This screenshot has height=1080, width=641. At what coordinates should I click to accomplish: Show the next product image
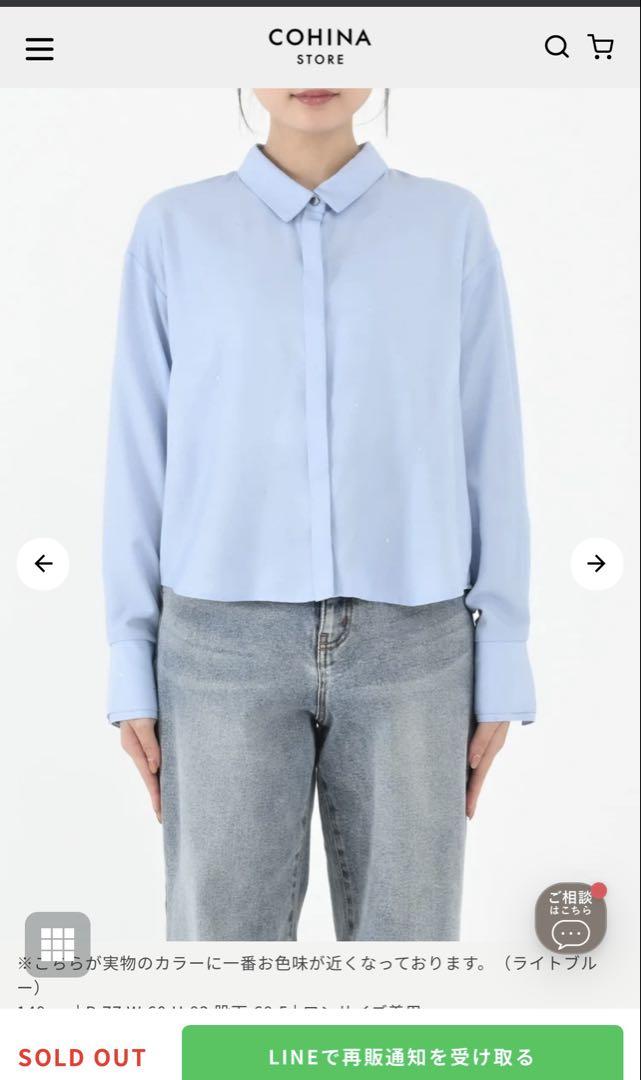(x=596, y=564)
